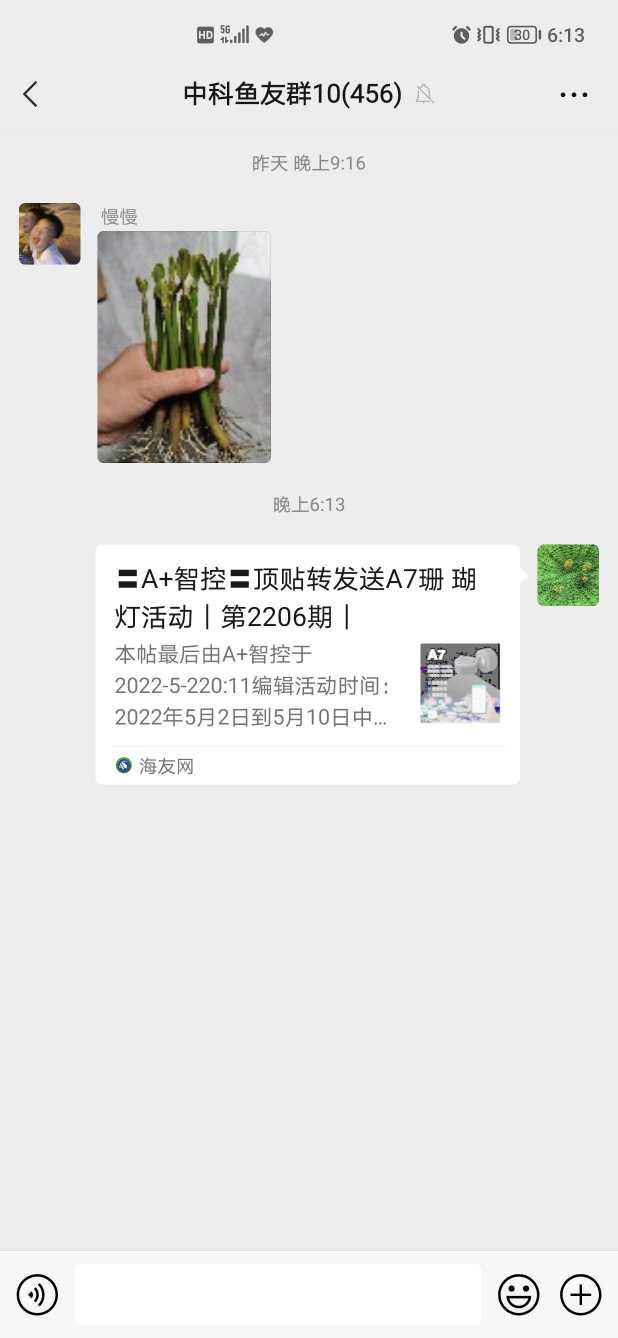View 慢慢's plant photo full size

click(x=184, y=347)
